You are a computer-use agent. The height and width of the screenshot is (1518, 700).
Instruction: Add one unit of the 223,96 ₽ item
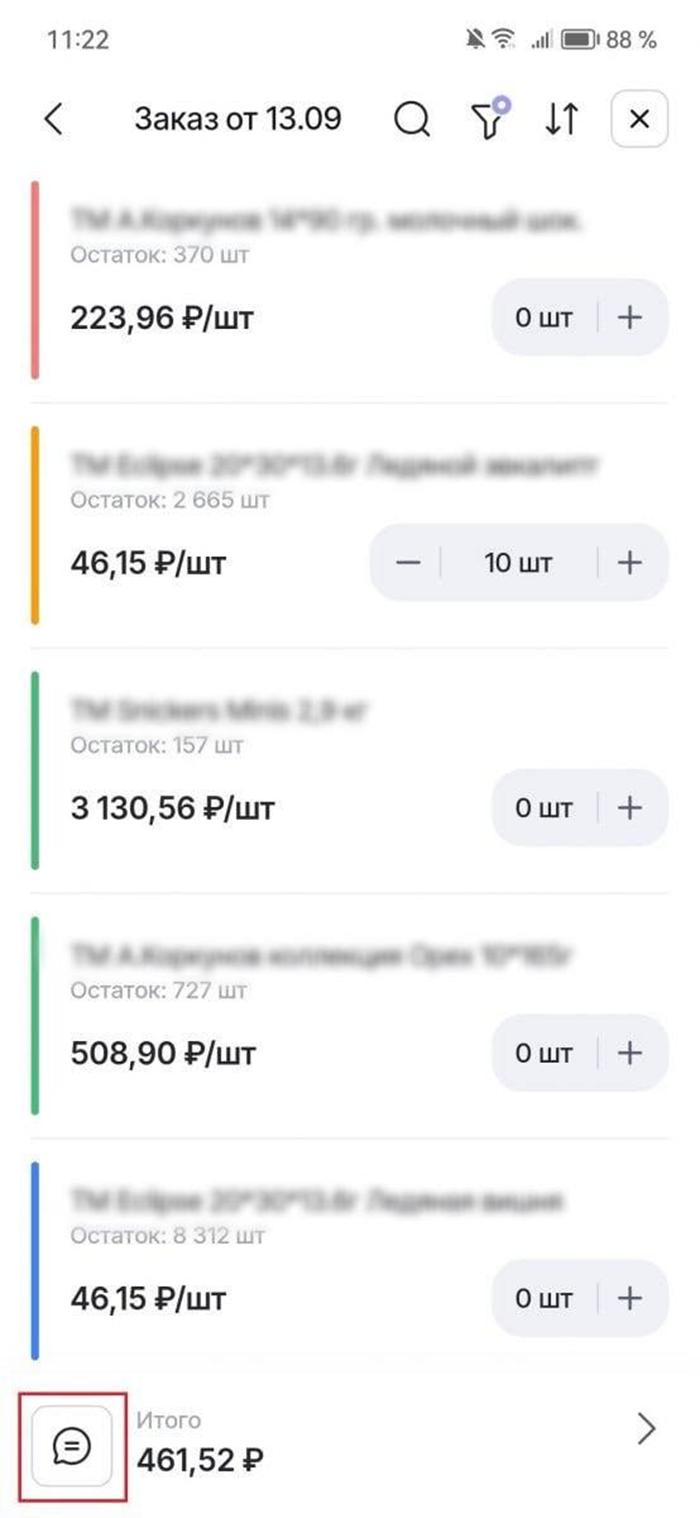(629, 318)
